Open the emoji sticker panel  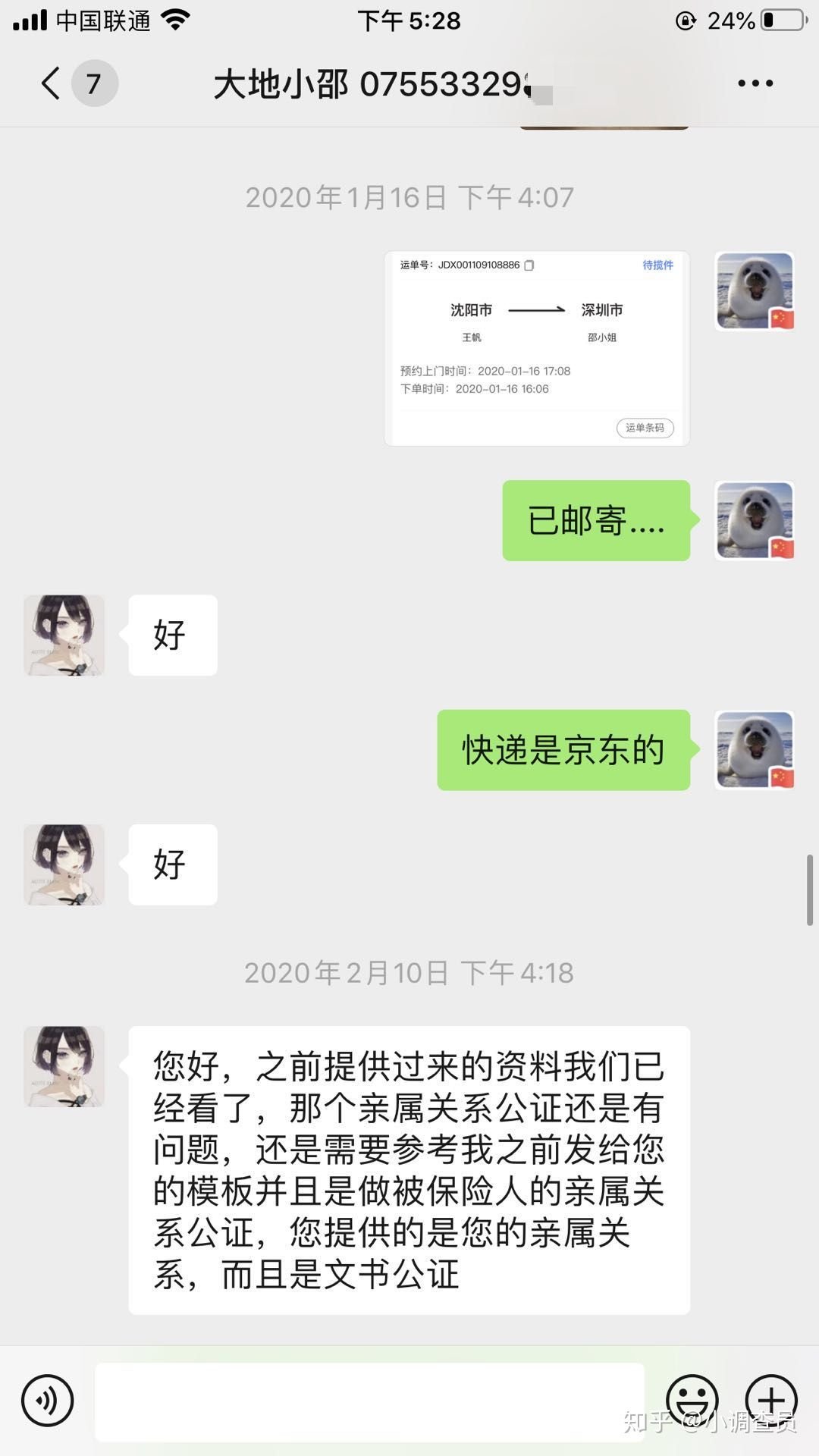coord(692,1401)
